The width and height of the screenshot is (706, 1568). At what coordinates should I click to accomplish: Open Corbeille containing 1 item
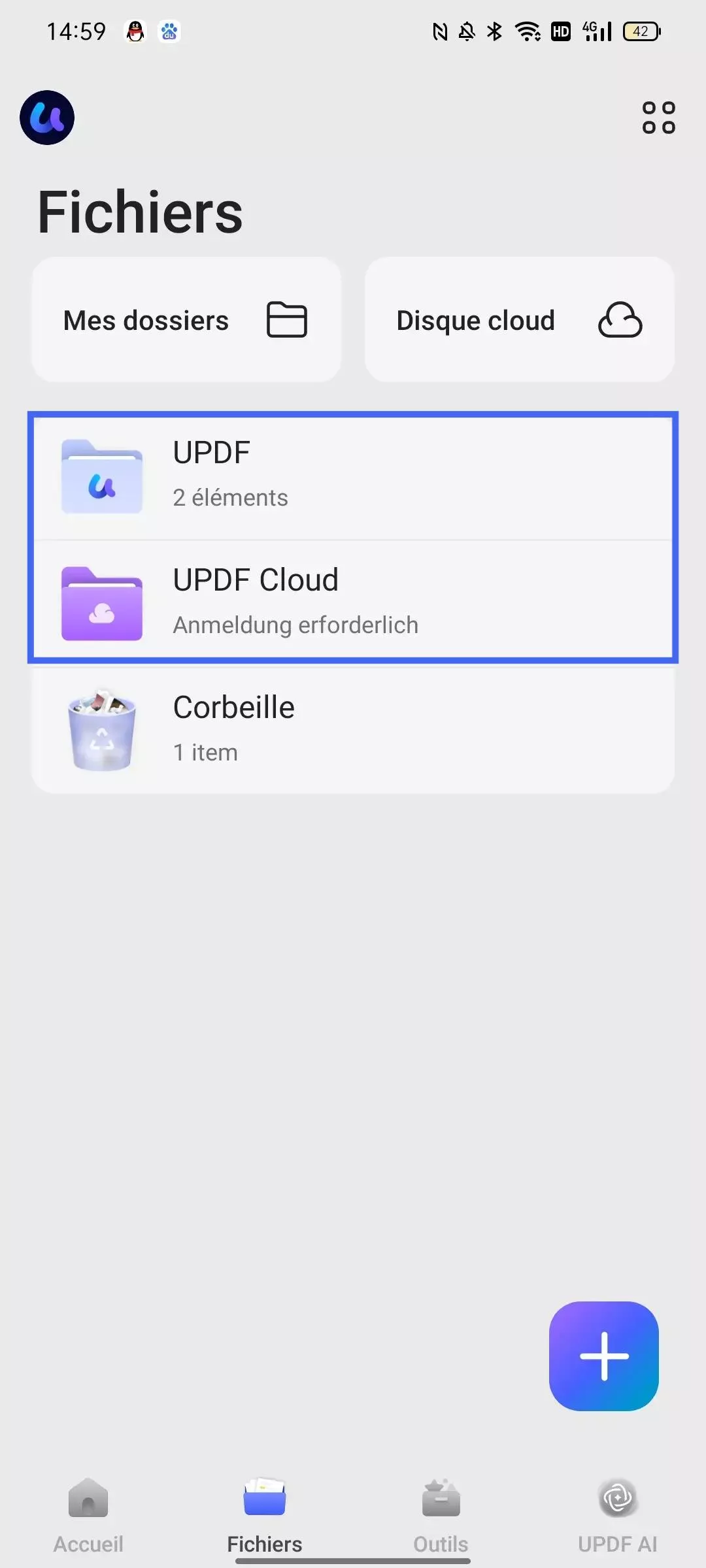353,727
